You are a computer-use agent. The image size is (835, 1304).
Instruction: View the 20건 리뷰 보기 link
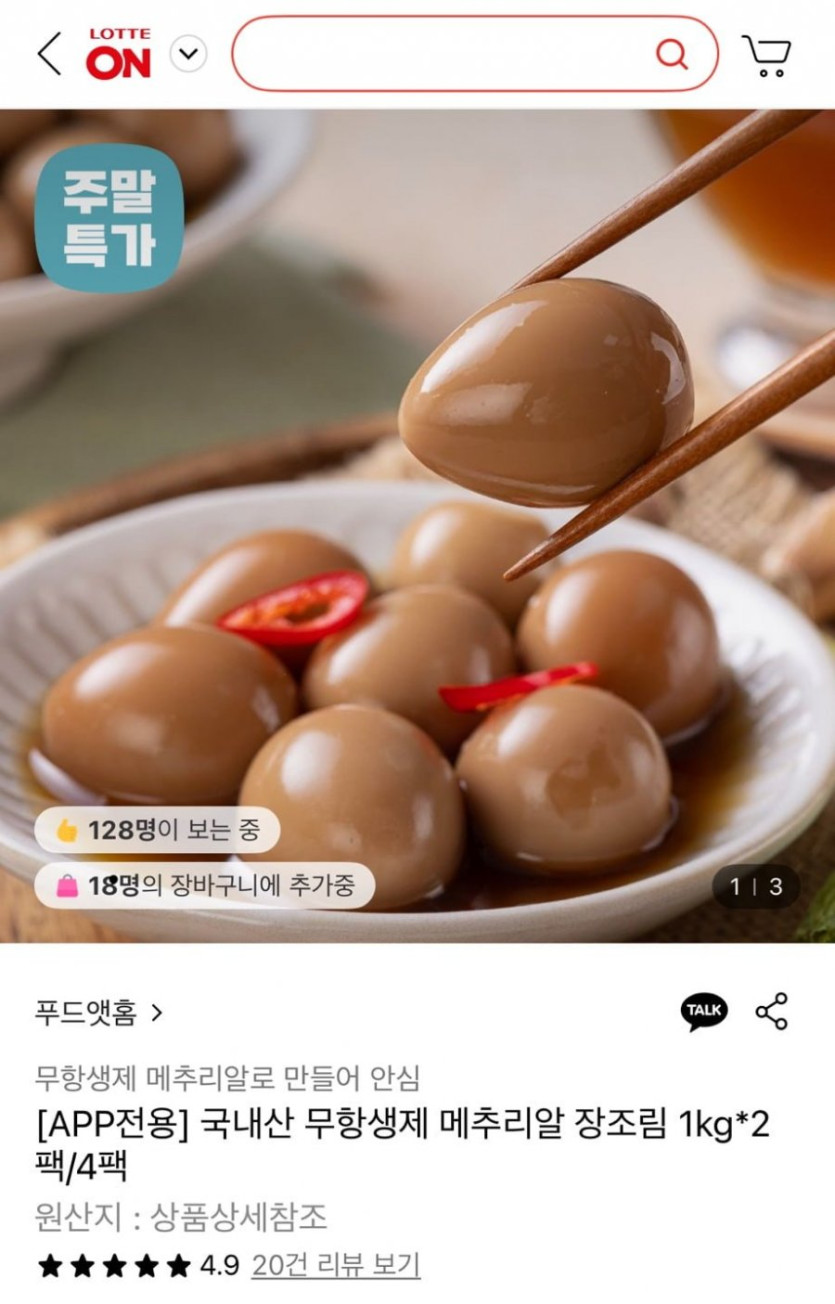(x=335, y=1265)
